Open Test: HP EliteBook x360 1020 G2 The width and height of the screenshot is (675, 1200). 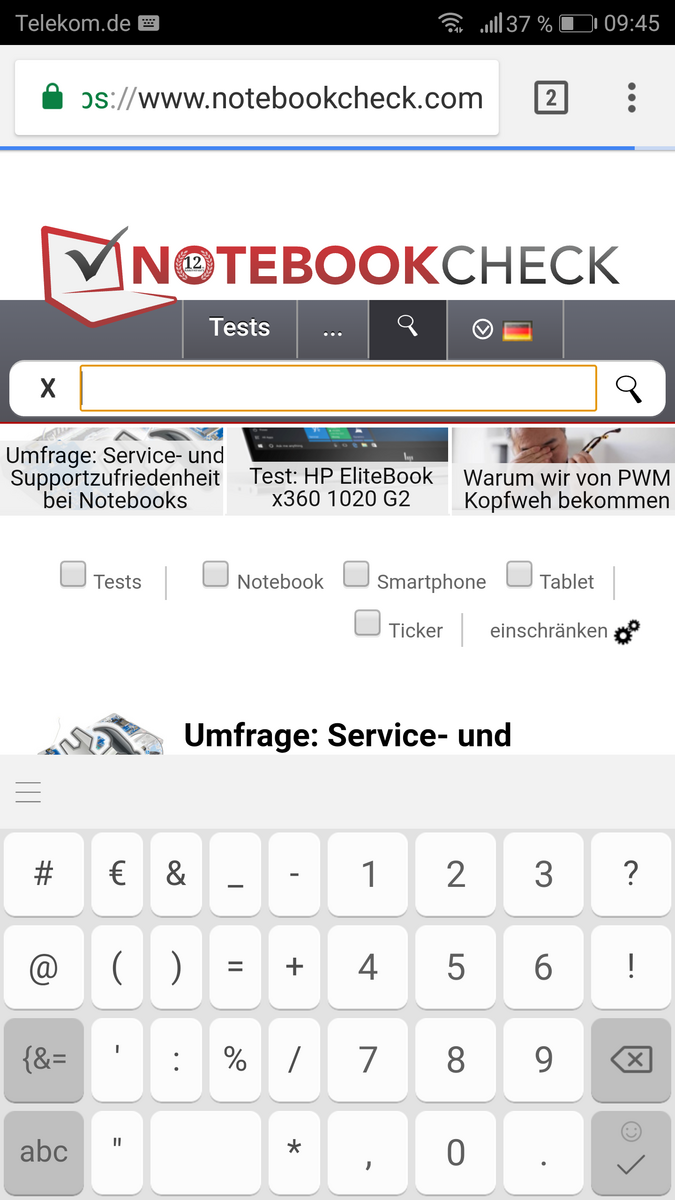[x=338, y=471]
